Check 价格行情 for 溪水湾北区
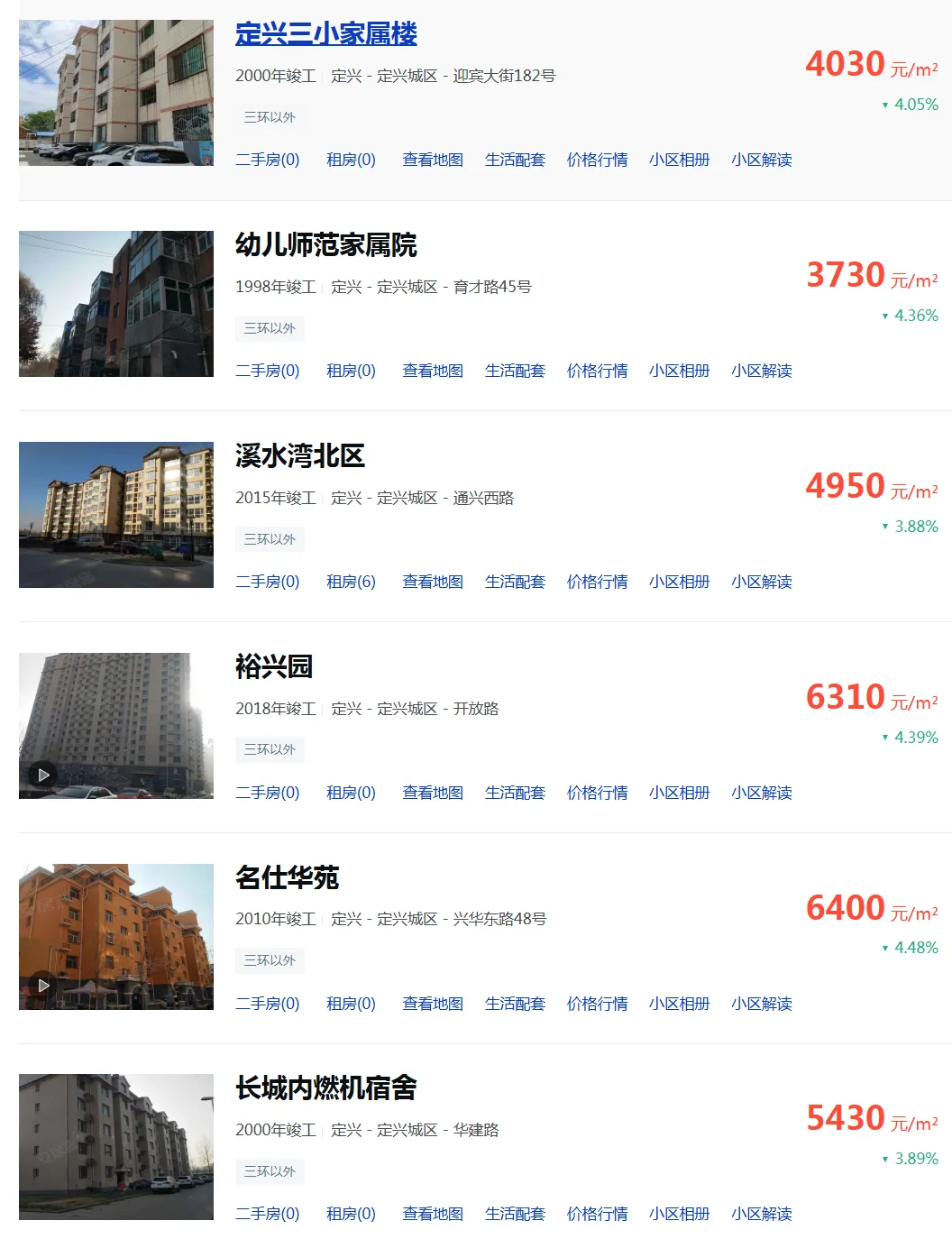952x1239 pixels. click(597, 582)
